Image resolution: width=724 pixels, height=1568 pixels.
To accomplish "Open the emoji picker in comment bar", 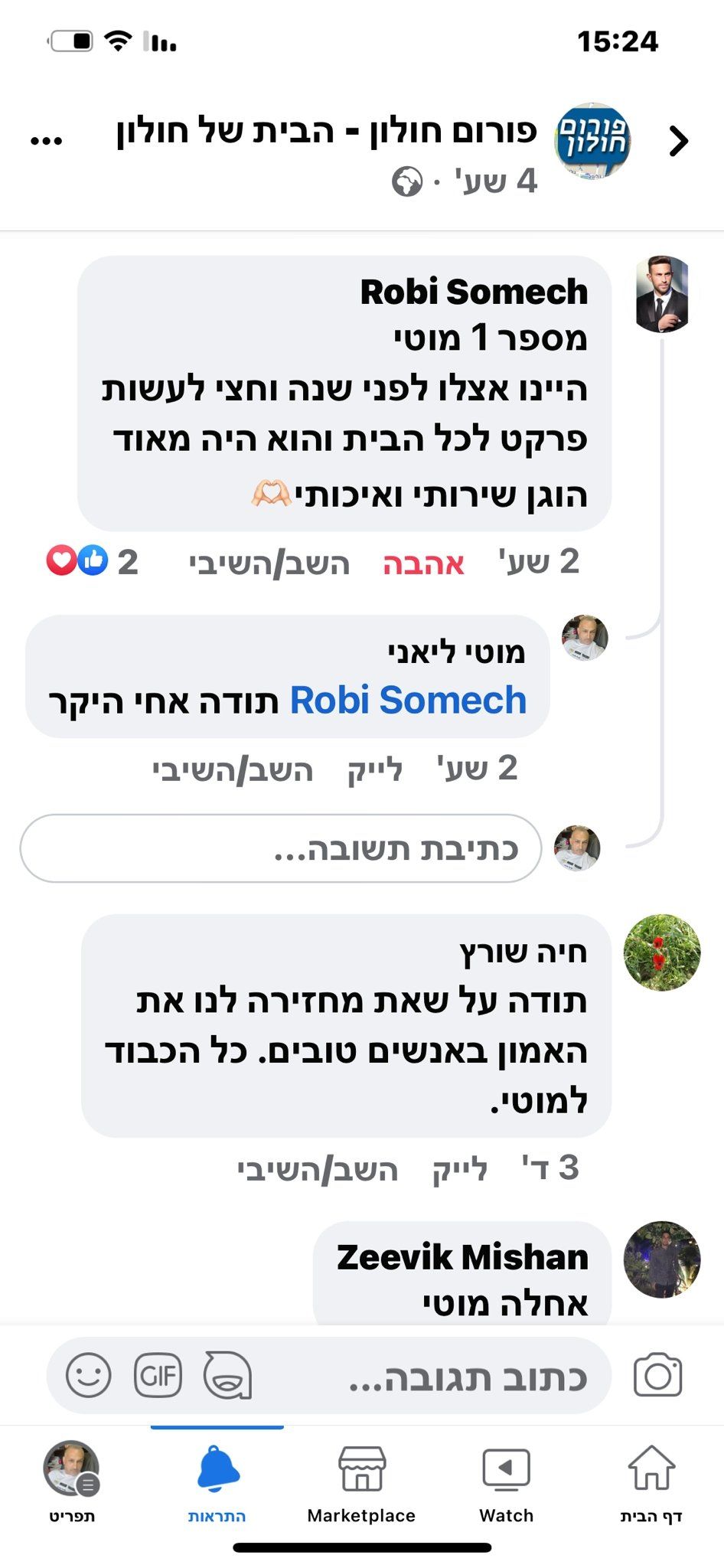I will coord(88,1376).
